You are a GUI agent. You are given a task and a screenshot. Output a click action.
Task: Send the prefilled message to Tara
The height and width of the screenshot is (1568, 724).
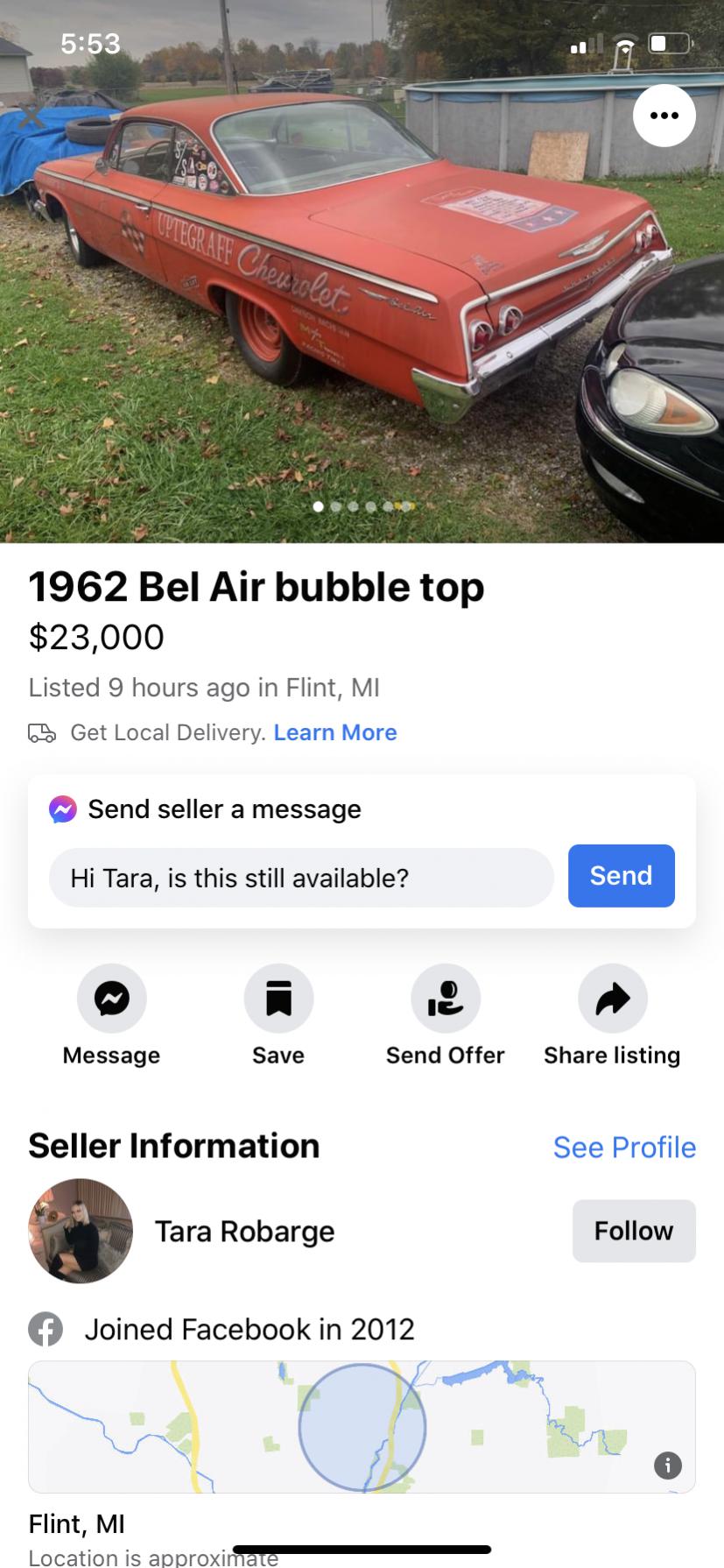621,875
